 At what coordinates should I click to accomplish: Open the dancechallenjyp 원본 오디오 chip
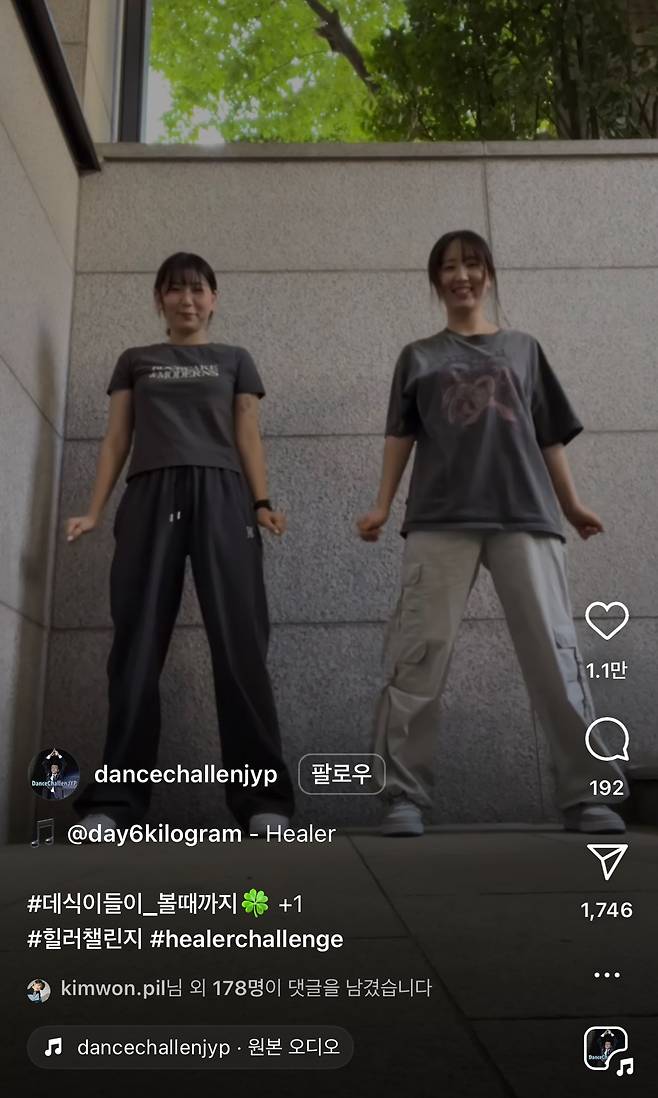(190, 1047)
